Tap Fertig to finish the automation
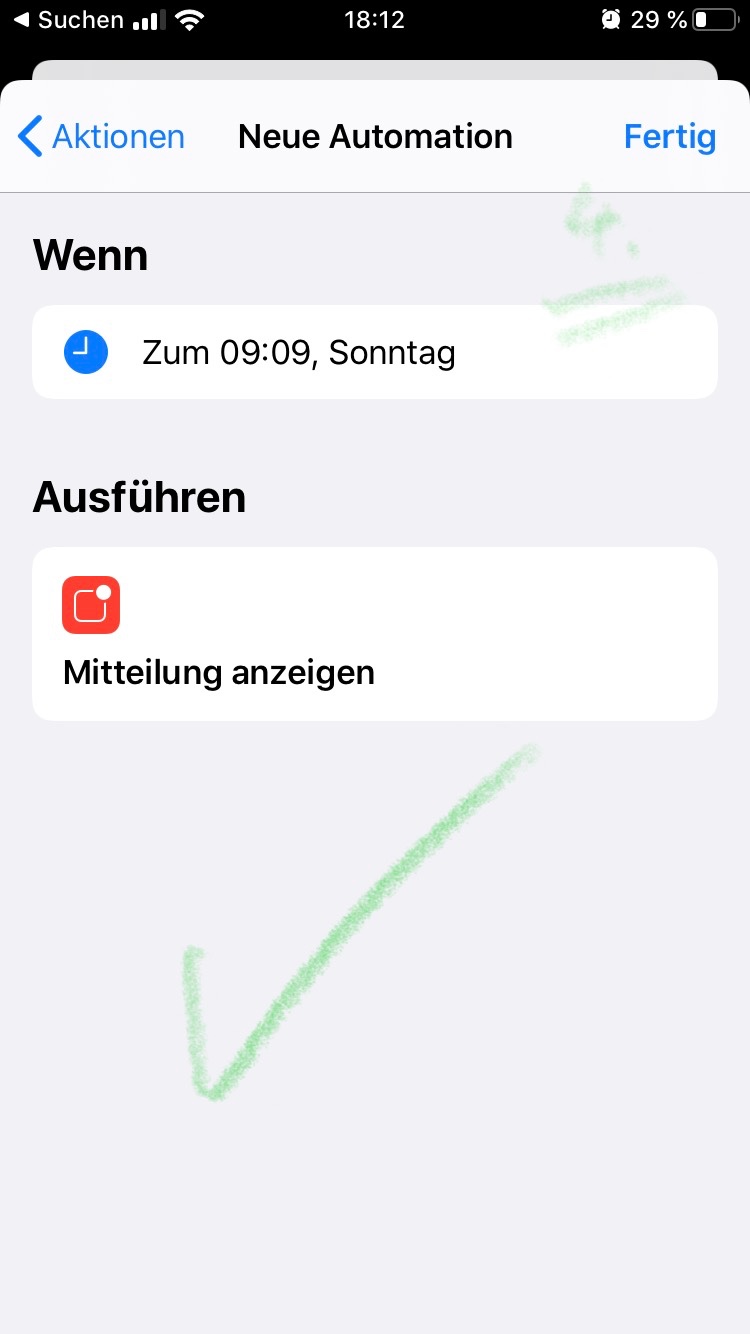 tap(669, 136)
